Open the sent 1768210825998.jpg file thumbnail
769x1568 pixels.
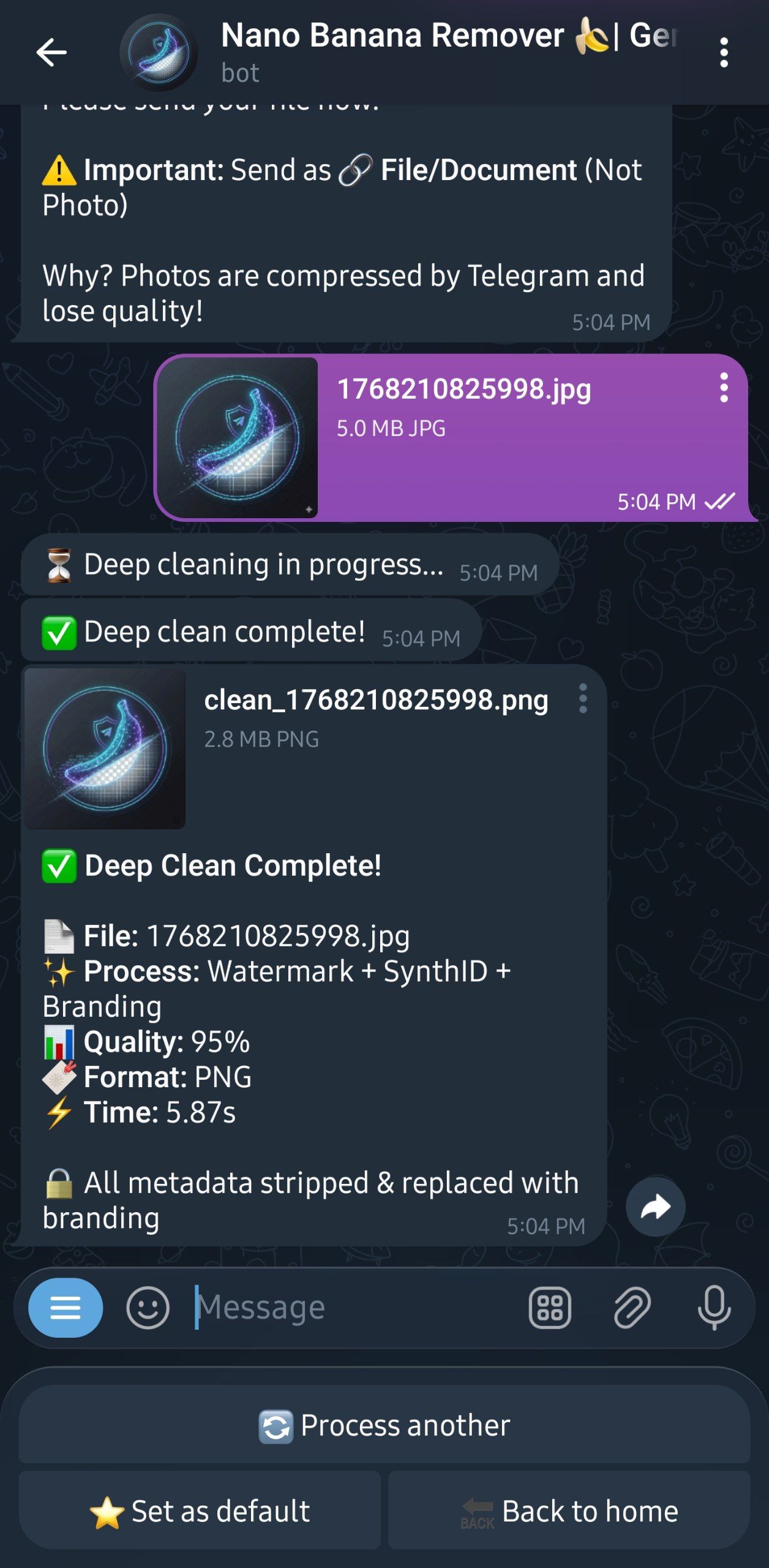pyautogui.click(x=238, y=437)
